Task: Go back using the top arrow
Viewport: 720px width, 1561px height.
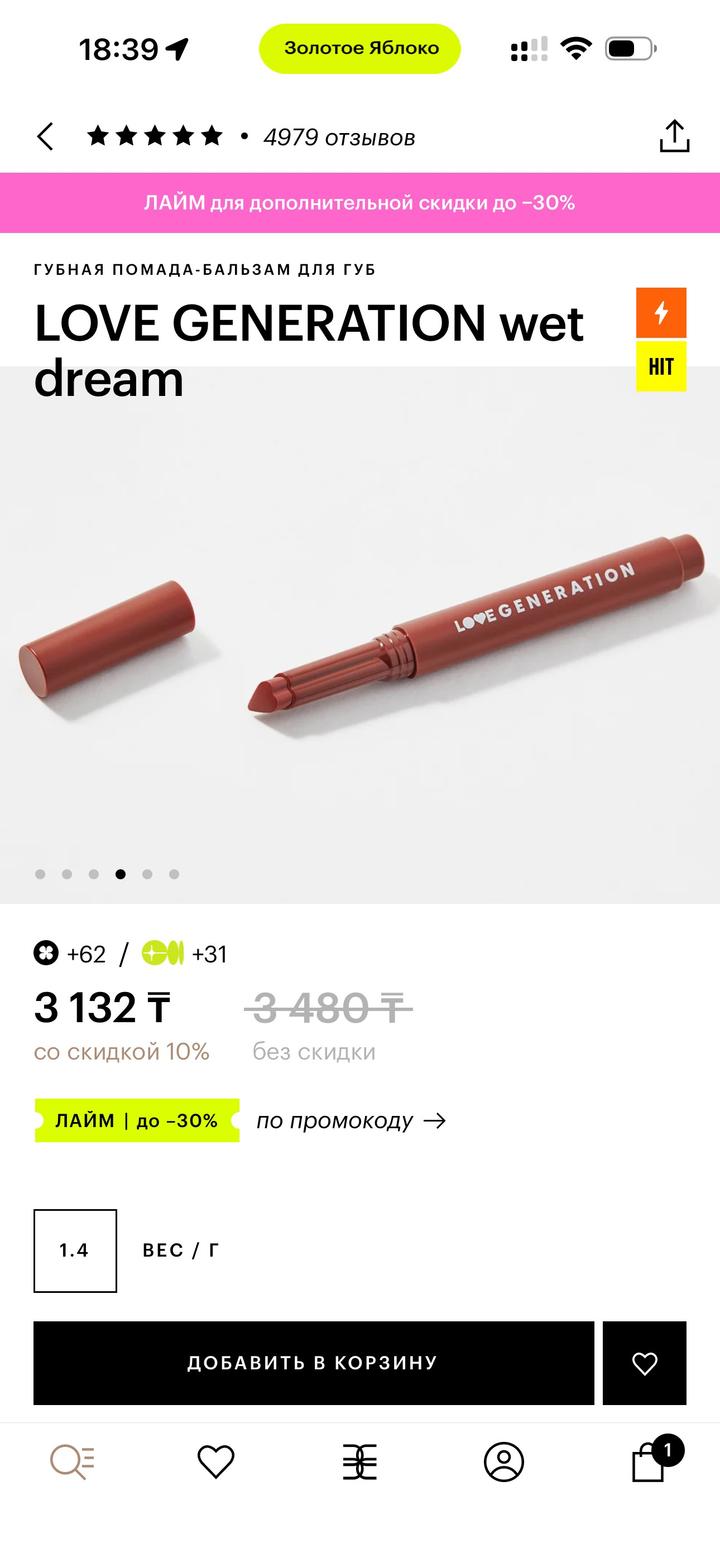Action: (45, 137)
